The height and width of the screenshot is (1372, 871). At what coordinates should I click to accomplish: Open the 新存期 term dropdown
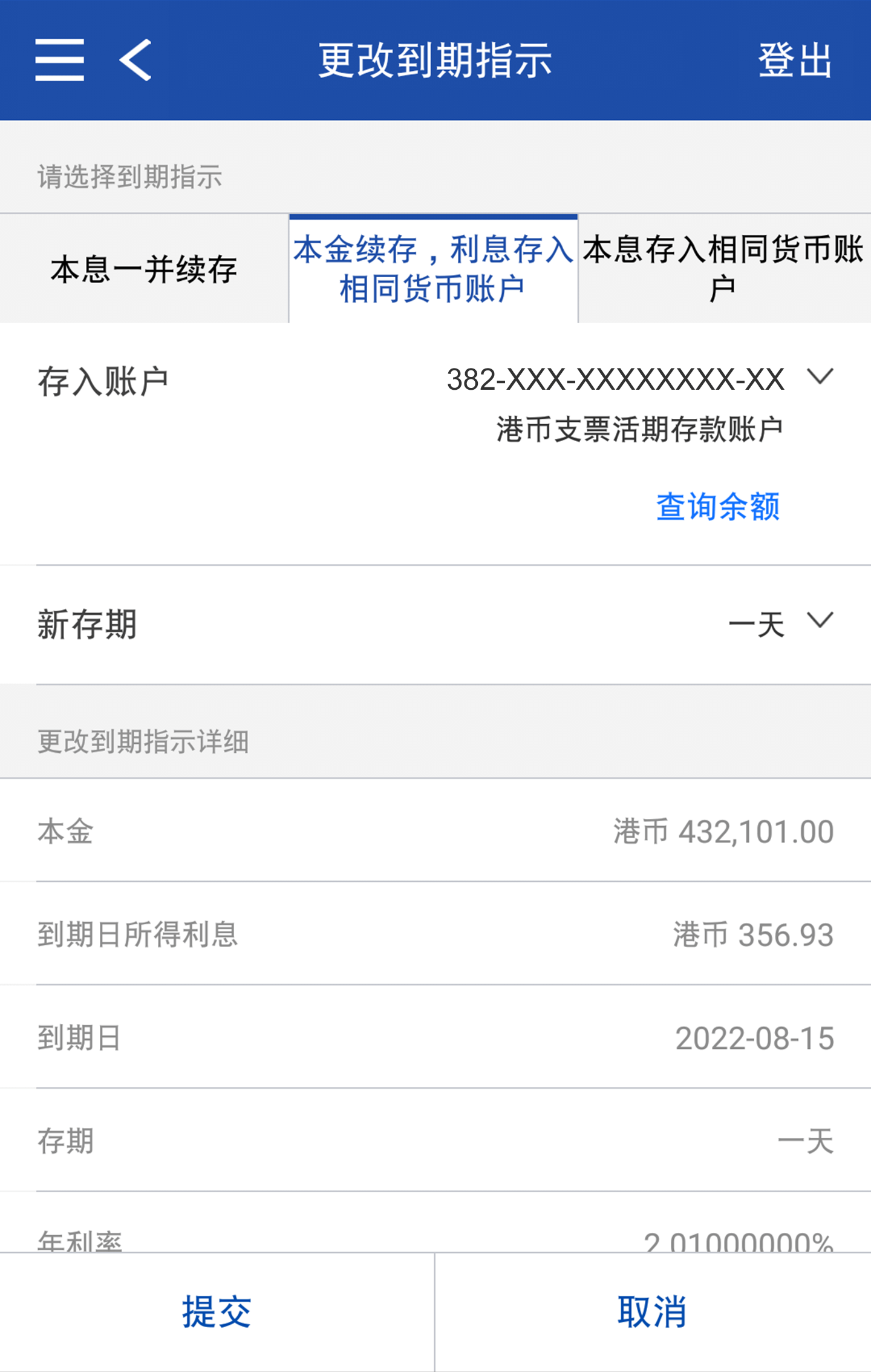click(x=820, y=622)
